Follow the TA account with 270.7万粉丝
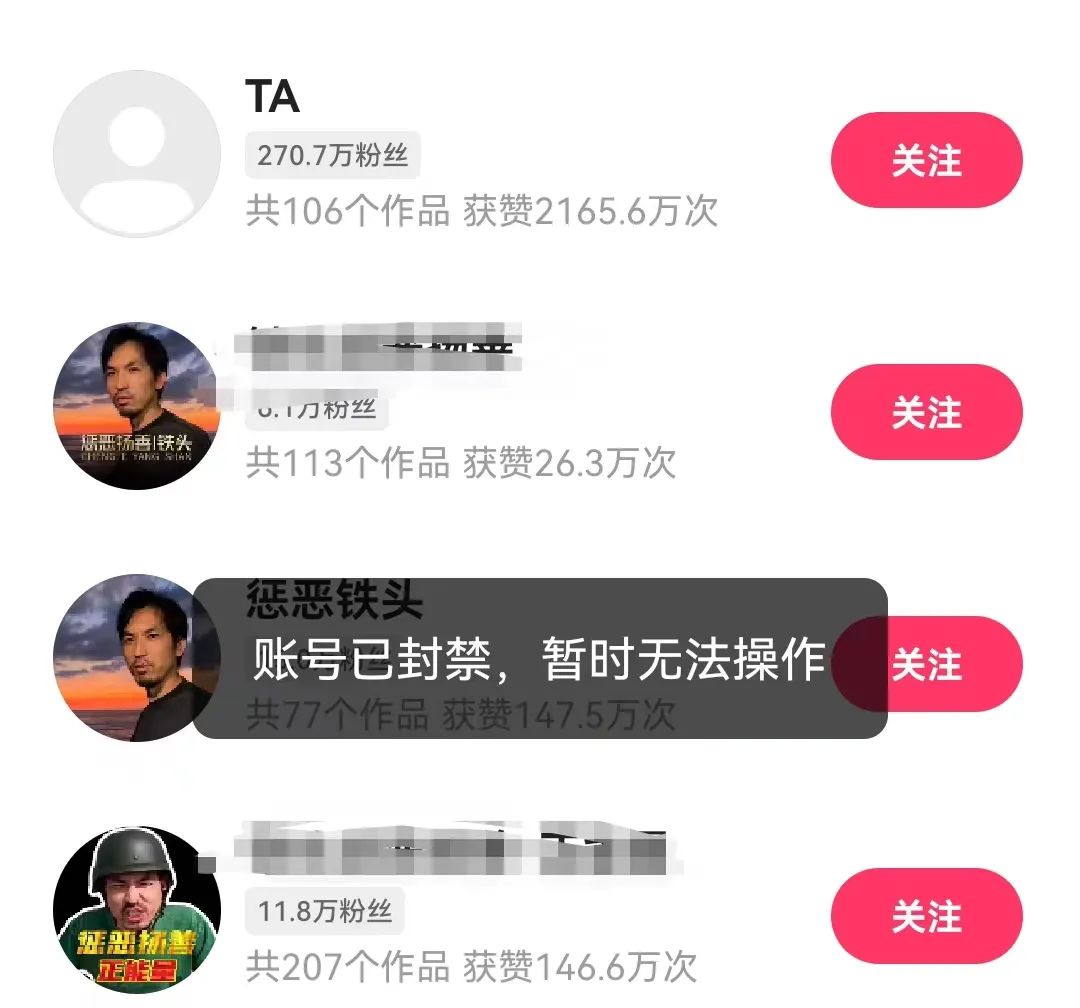Screen dimensions: 1080x1008 click(x=926, y=160)
